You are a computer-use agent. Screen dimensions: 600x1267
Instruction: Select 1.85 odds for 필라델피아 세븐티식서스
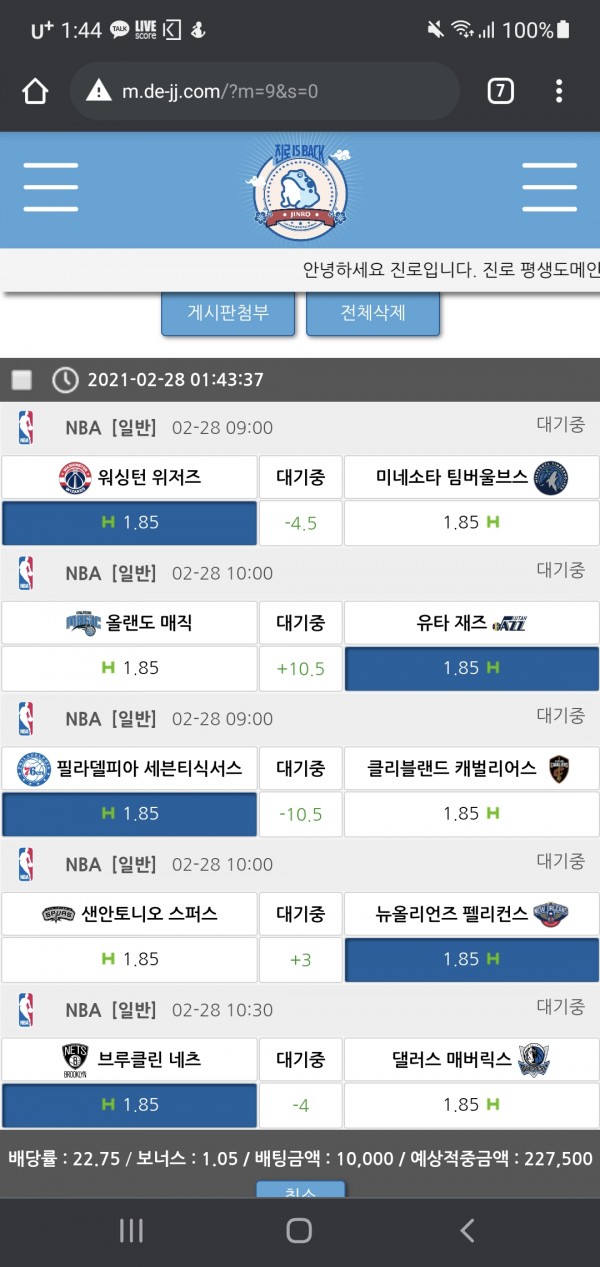click(x=130, y=814)
